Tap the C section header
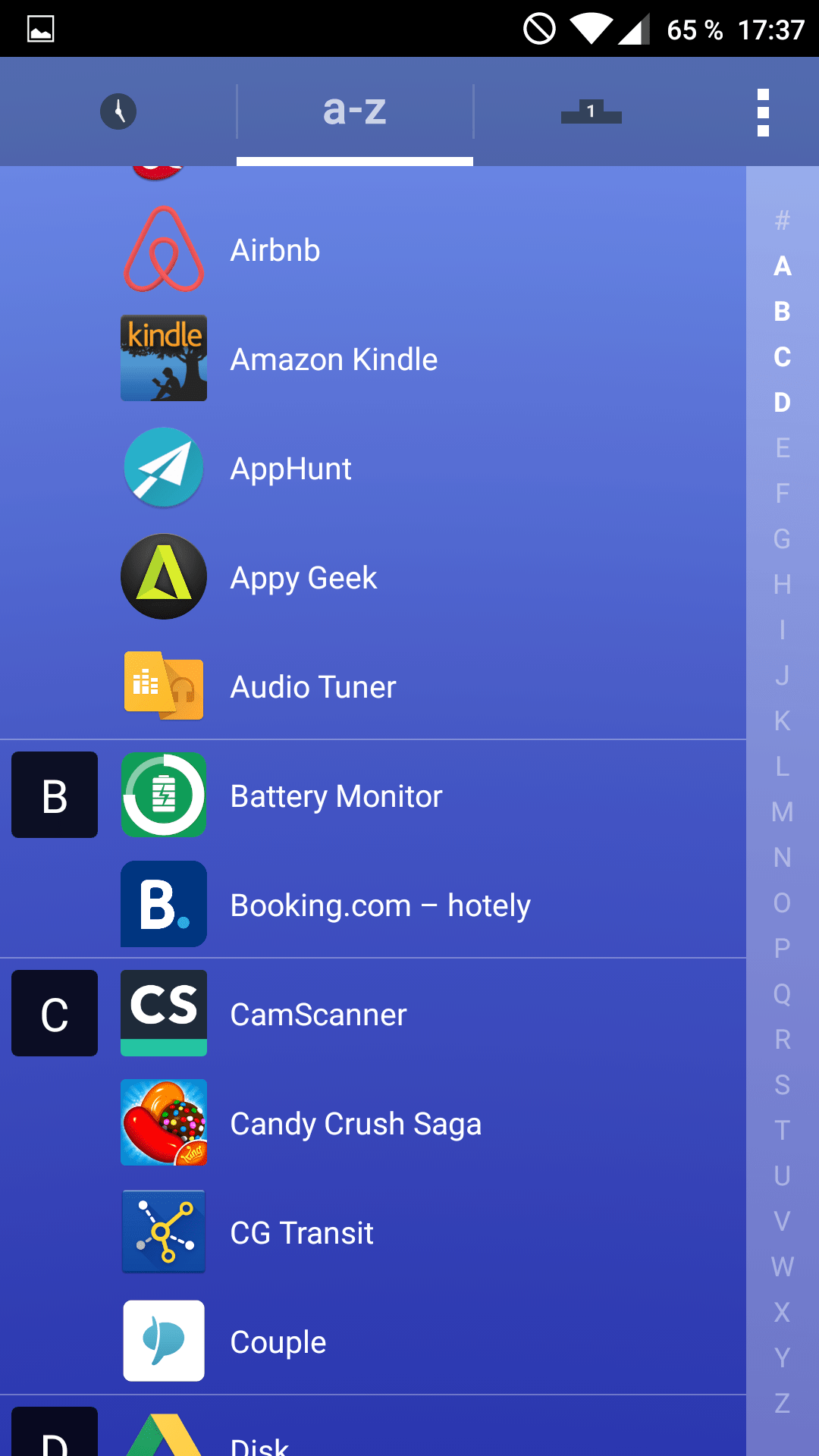 (55, 1013)
